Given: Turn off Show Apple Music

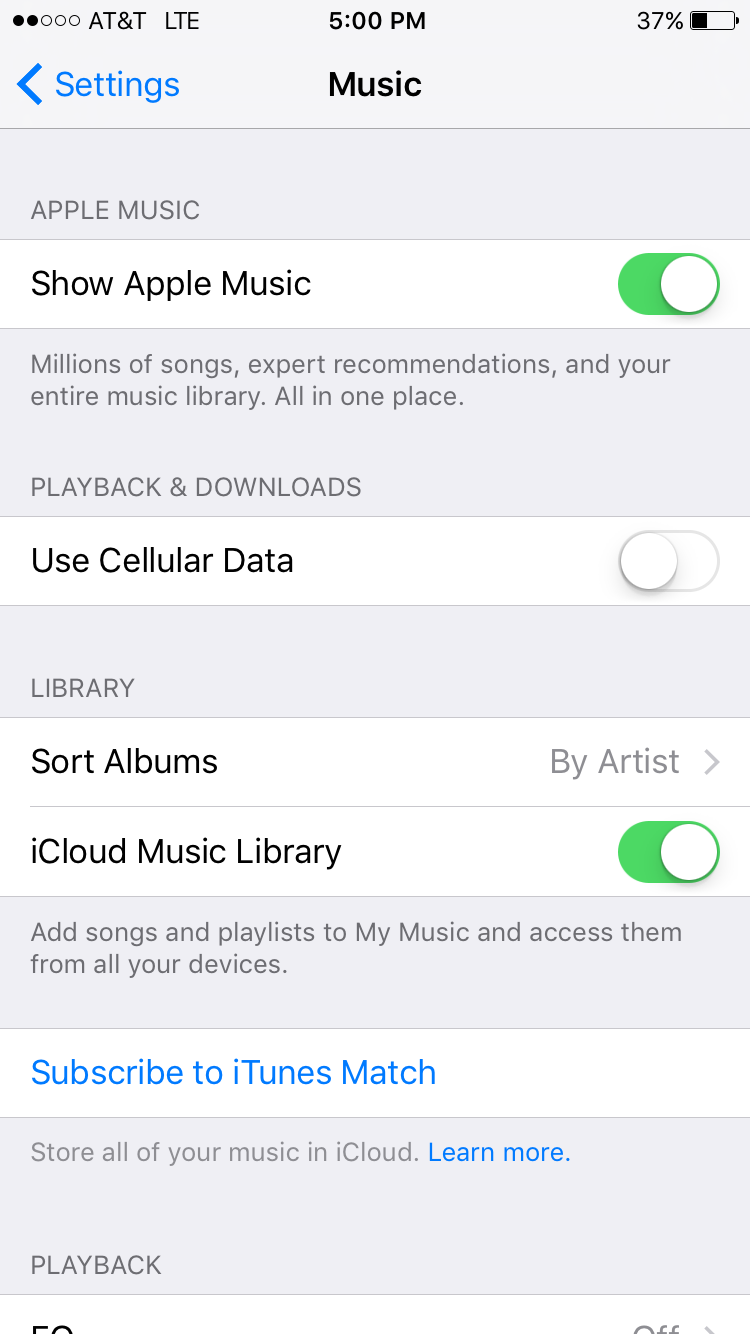Looking at the screenshot, I should 668,284.
